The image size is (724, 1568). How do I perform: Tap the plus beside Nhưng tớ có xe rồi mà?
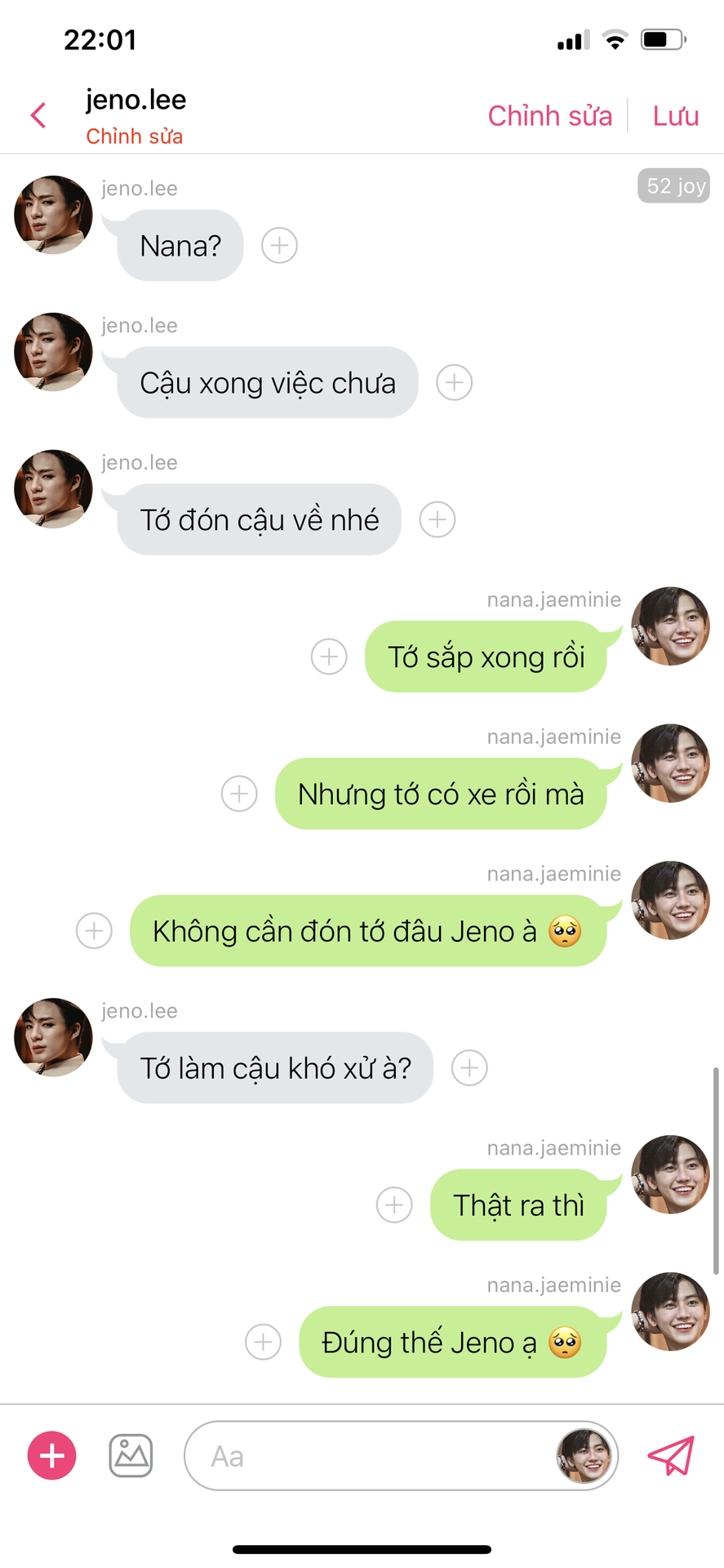(239, 794)
